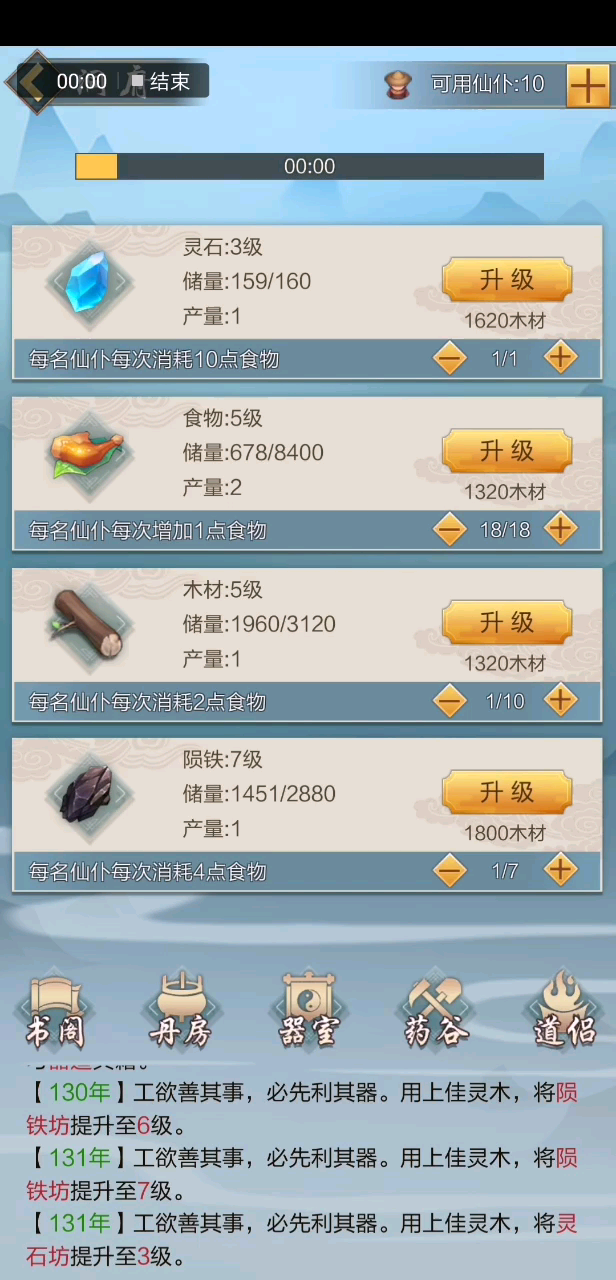Open the 道侣 companion section
The image size is (616, 1280).
563,1010
